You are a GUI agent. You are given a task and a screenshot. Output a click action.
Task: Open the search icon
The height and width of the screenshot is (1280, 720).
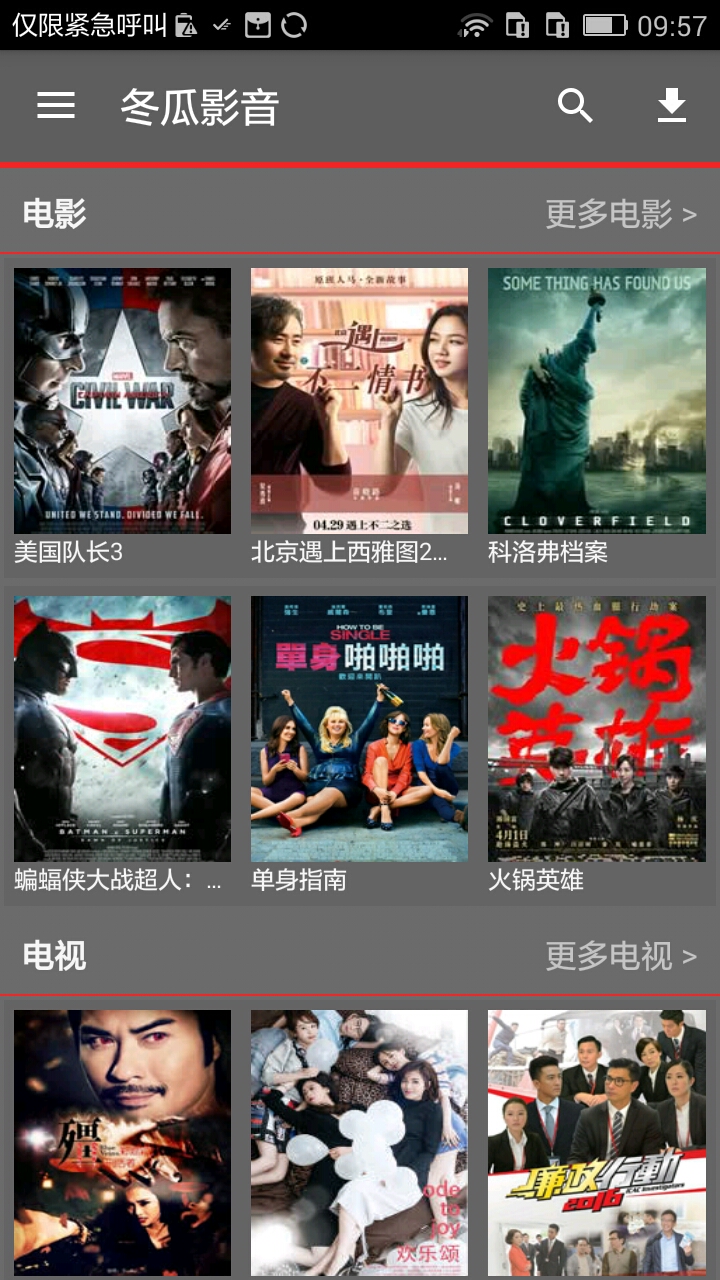575,105
